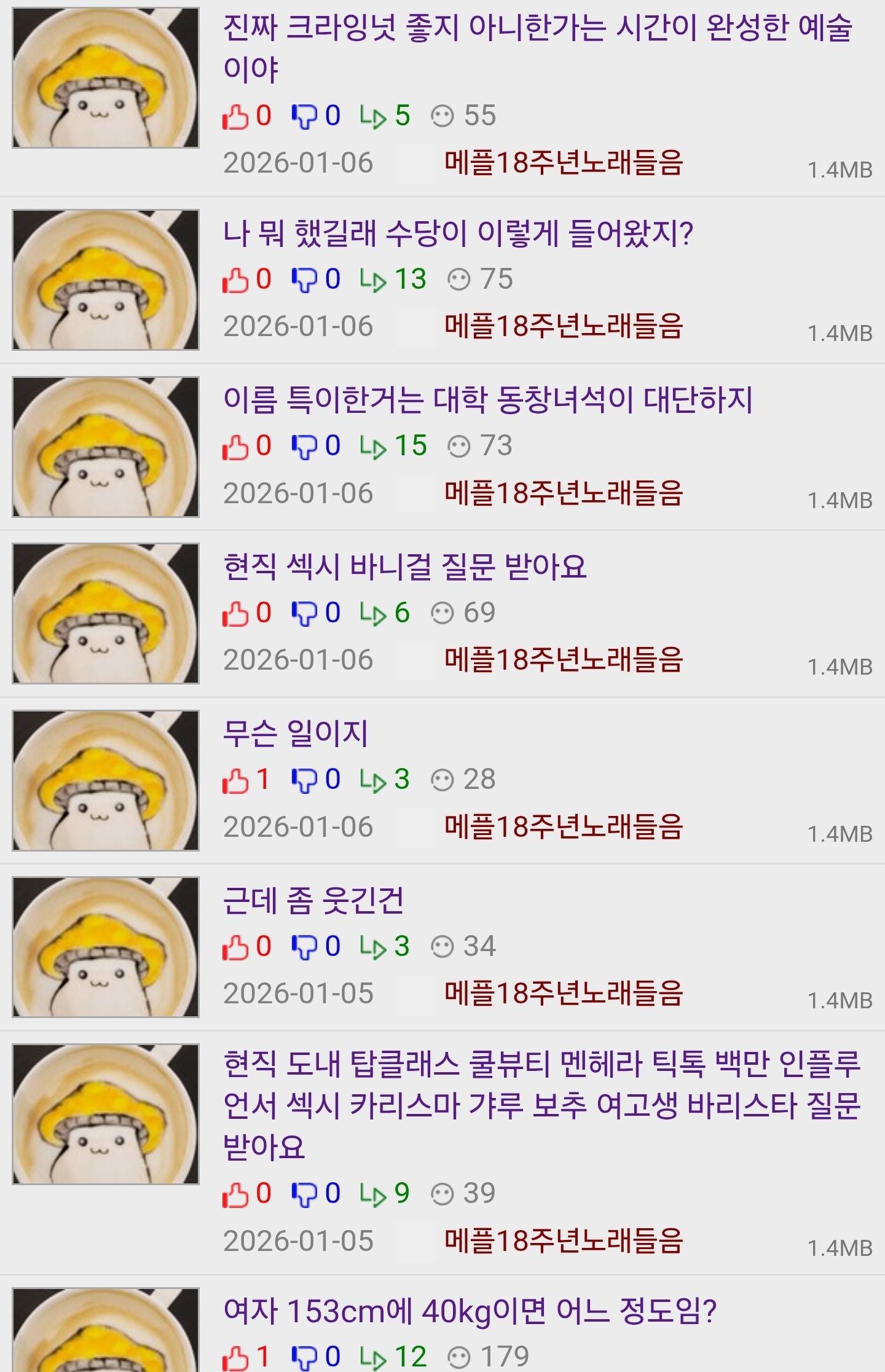Open post '나 뭐 했길래 수당이 이렇게 들어왔지?'
Screen dimensions: 885x1372
tap(458, 233)
